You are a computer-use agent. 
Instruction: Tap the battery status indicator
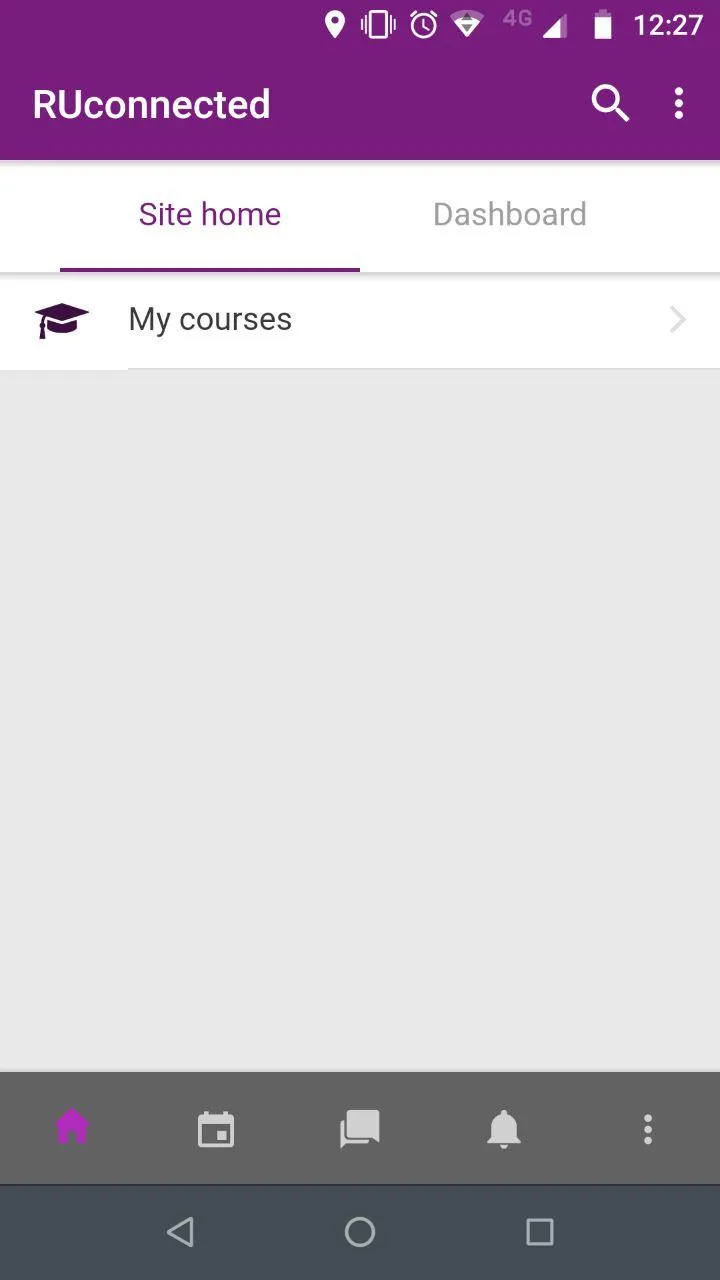click(x=604, y=25)
